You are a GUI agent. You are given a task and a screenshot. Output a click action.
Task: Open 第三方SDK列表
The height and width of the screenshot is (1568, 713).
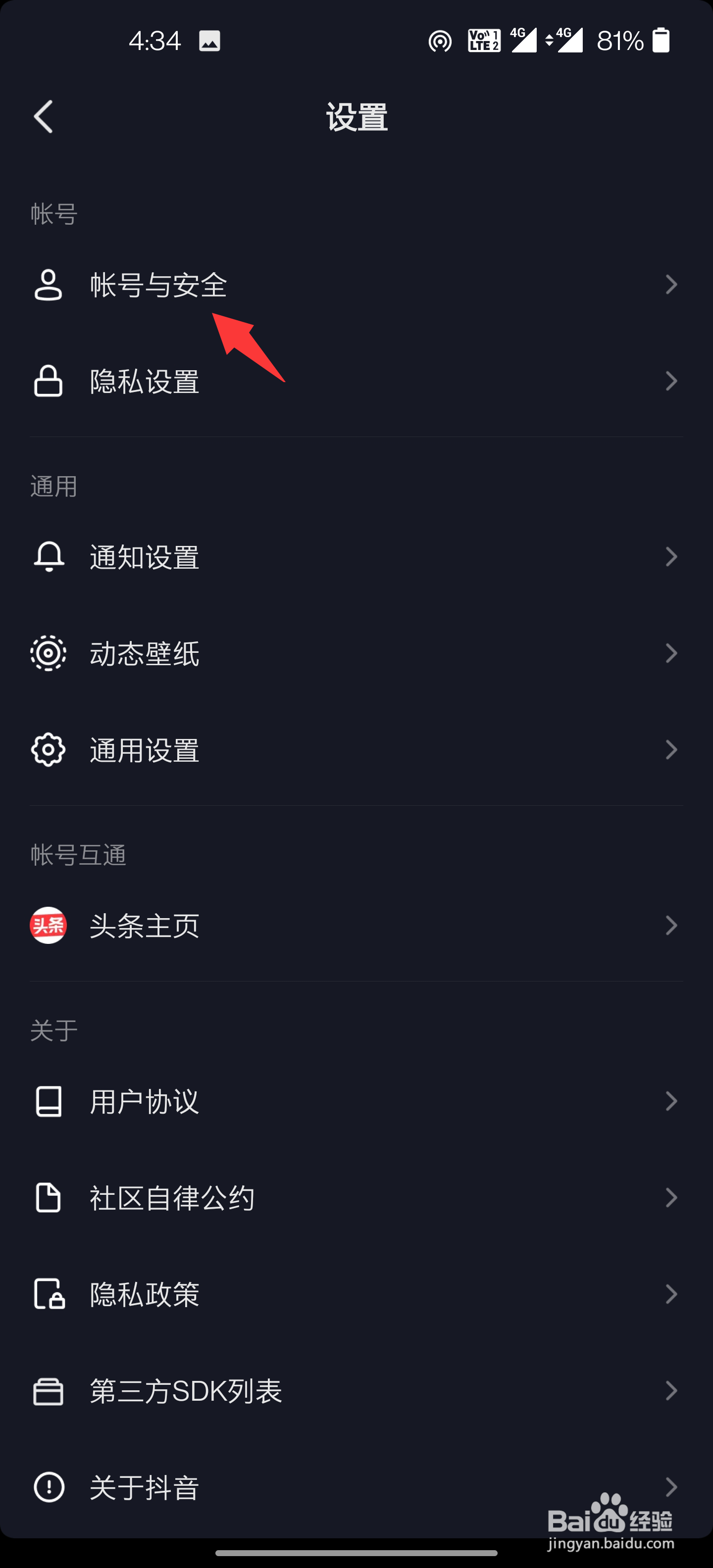point(356,1391)
